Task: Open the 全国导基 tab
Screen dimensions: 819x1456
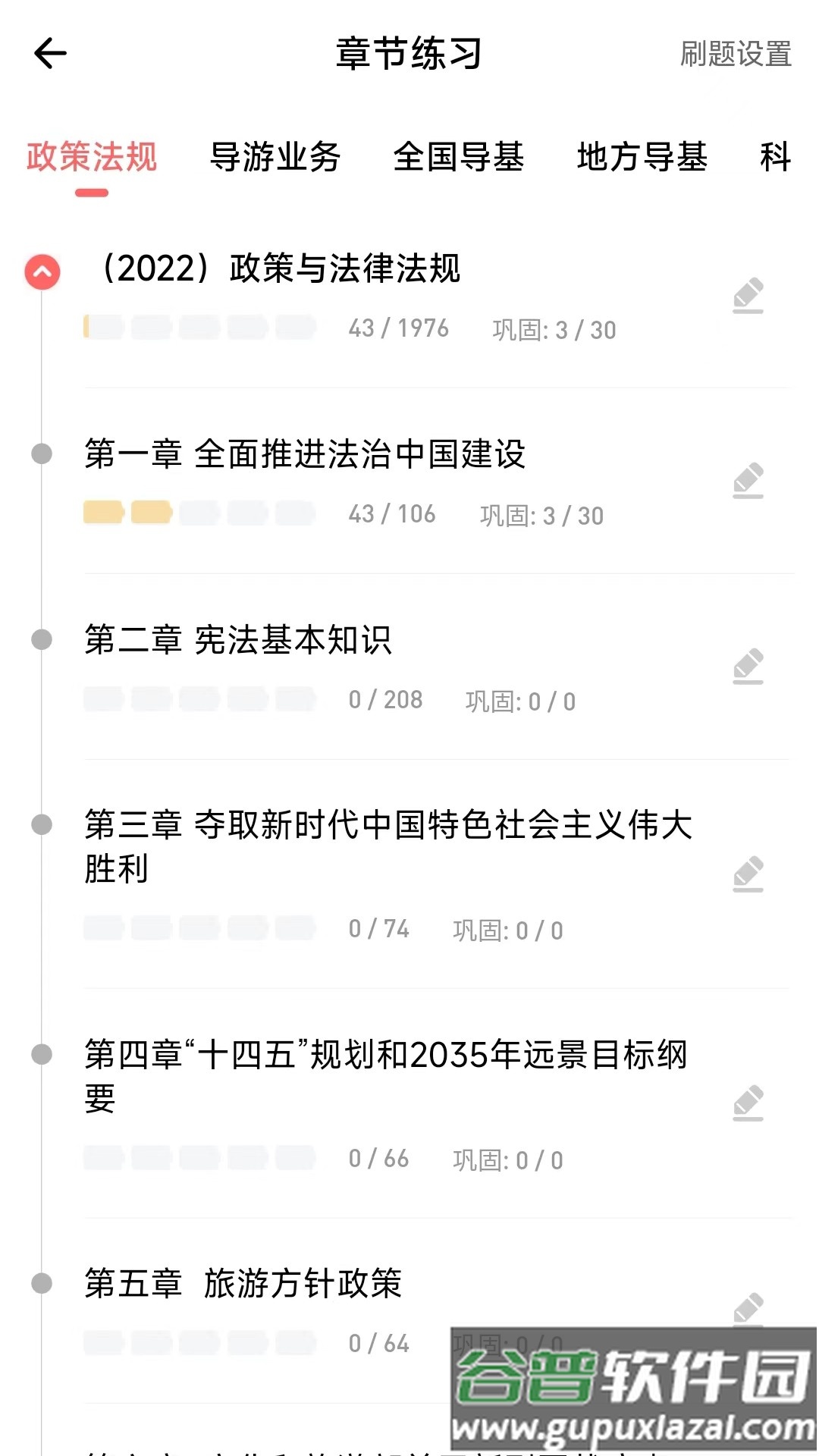Action: pyautogui.click(x=458, y=157)
